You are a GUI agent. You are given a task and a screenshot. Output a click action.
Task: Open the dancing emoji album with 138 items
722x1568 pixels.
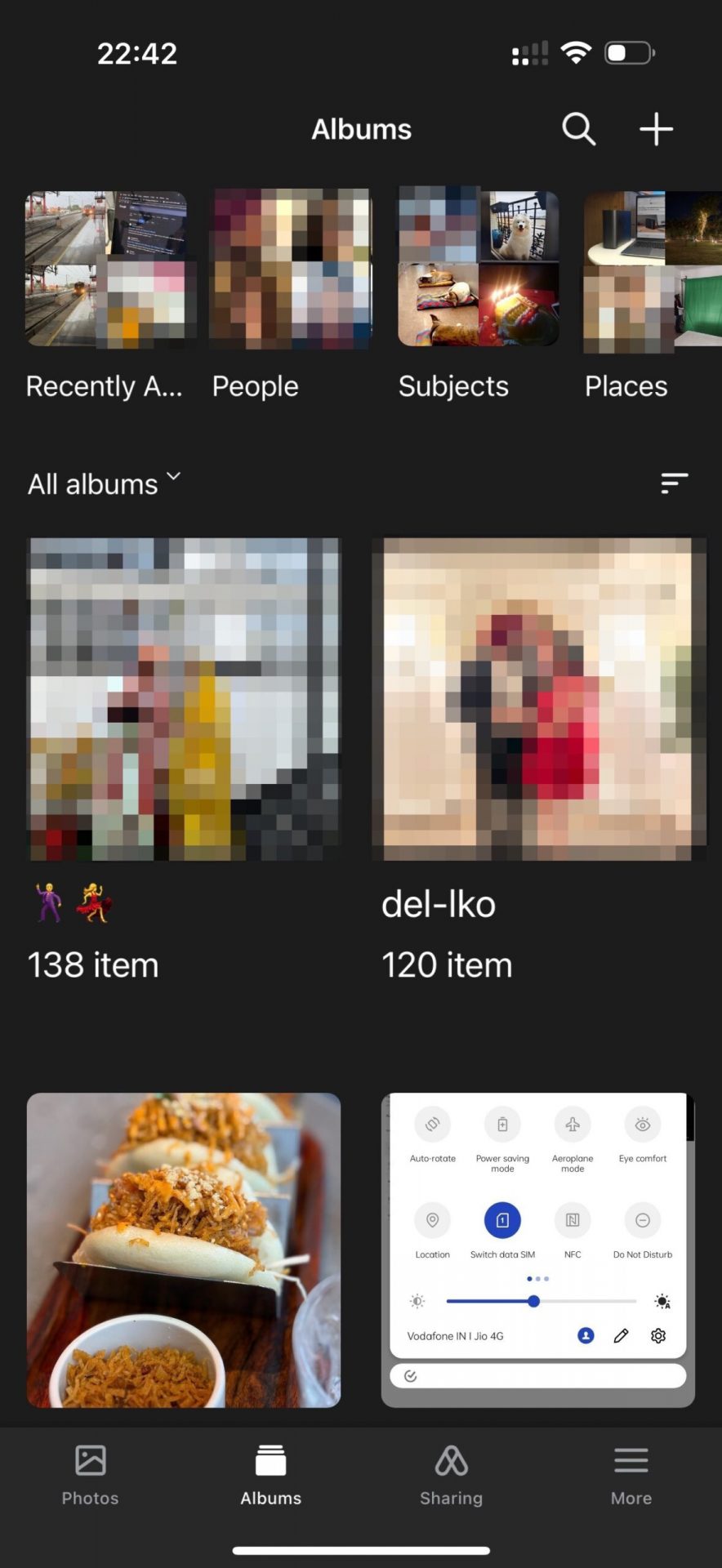(184, 699)
